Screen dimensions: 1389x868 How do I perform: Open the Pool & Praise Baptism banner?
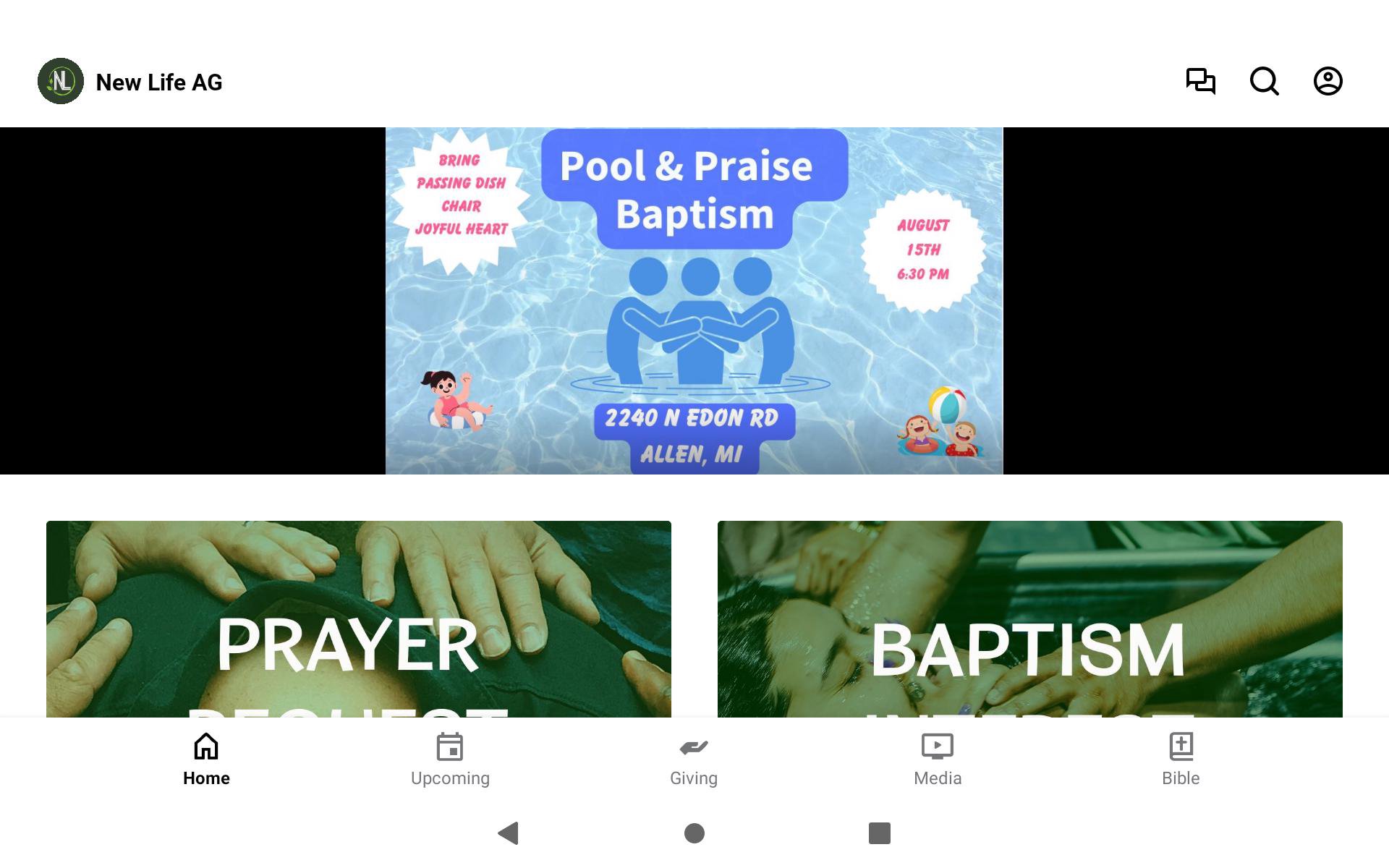694,301
